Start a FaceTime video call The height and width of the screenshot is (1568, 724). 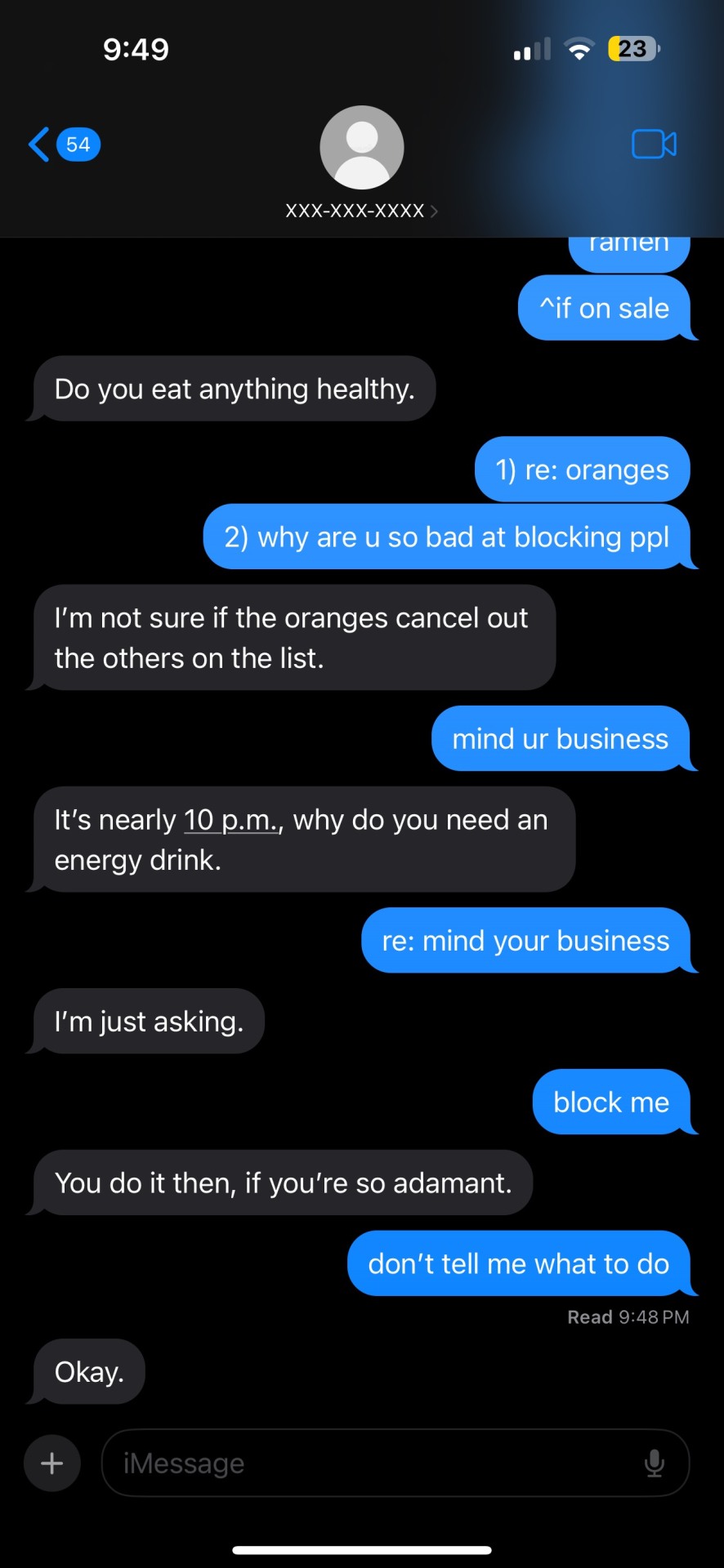(x=654, y=145)
